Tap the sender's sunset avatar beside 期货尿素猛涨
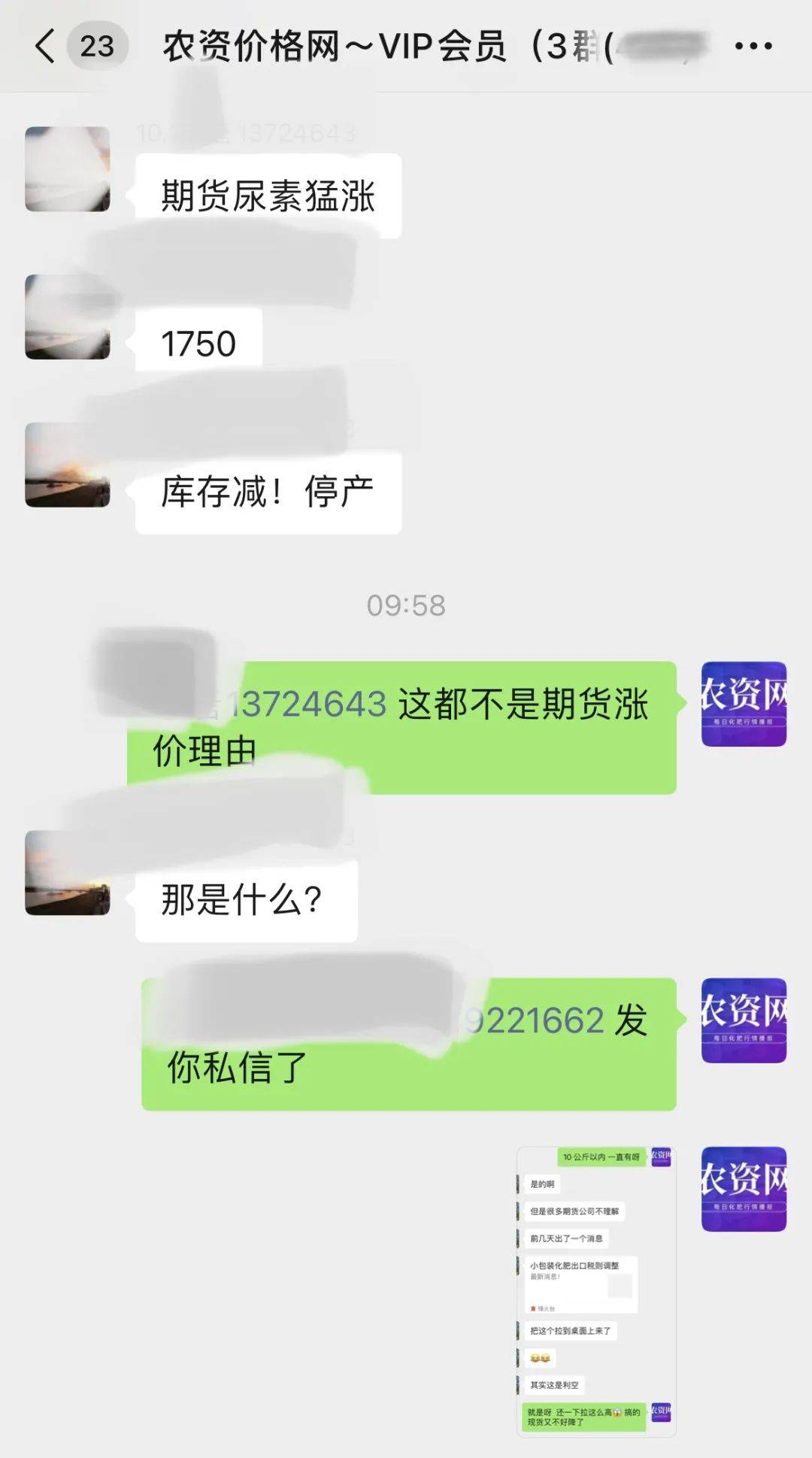 (x=68, y=167)
